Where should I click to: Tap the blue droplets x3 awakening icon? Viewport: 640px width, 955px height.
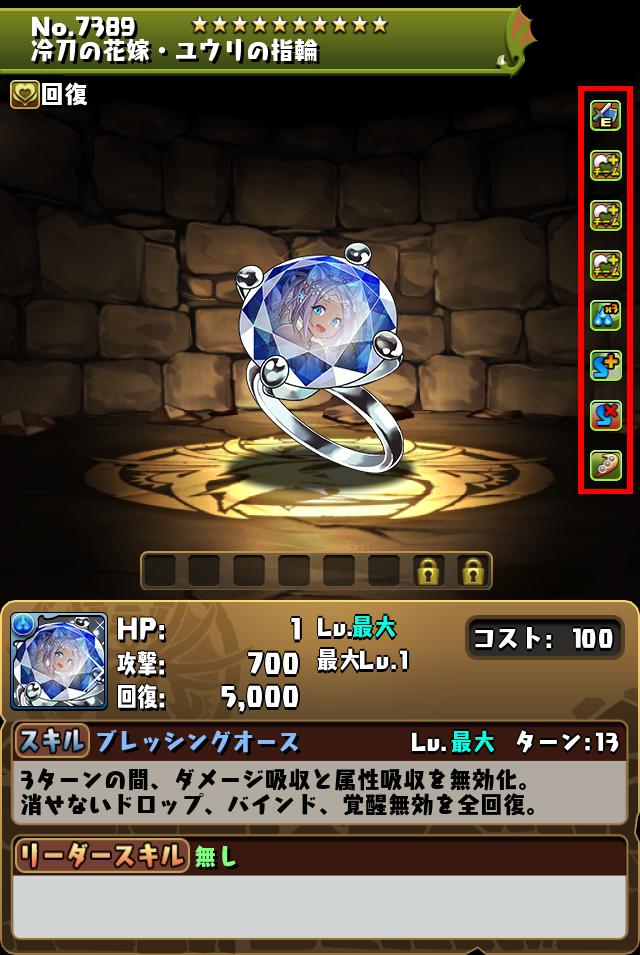[x=606, y=315]
